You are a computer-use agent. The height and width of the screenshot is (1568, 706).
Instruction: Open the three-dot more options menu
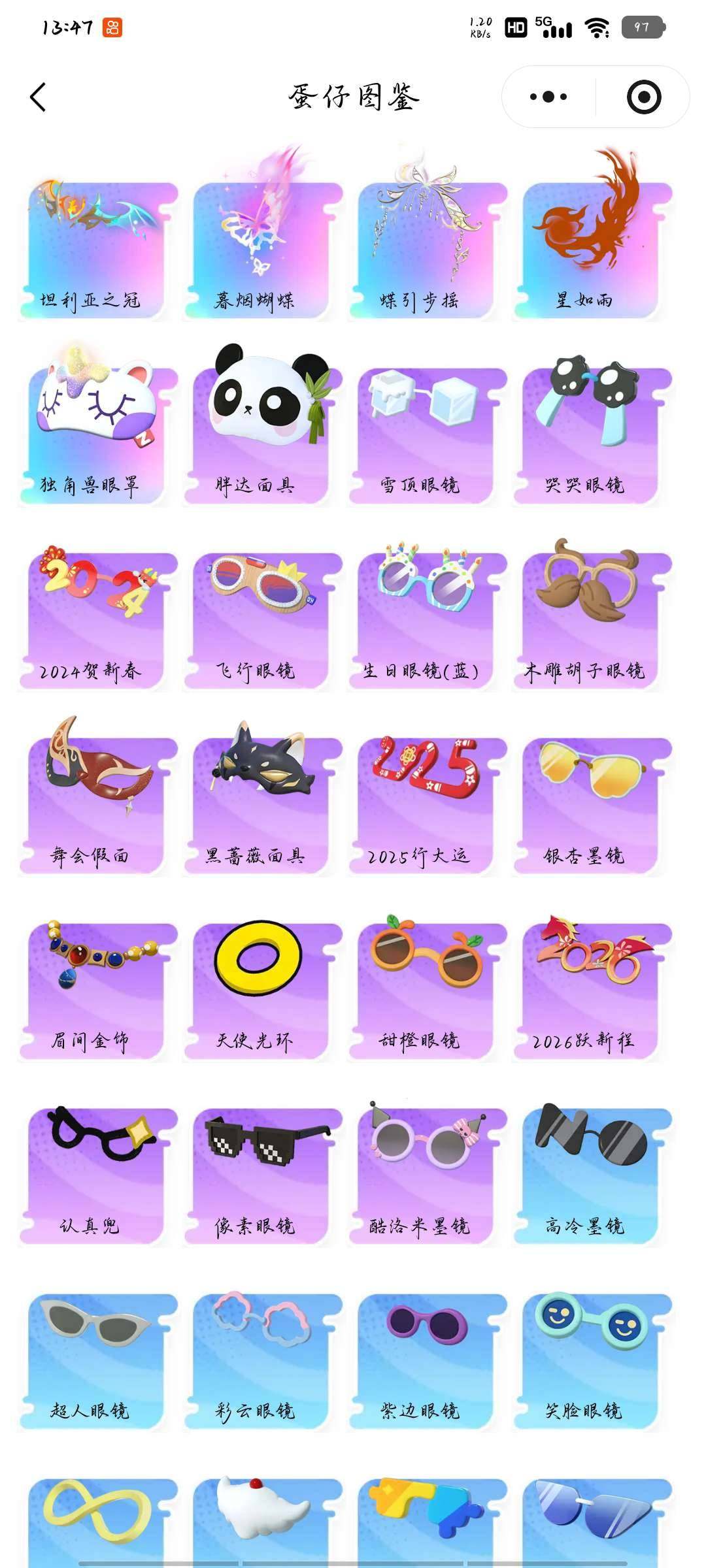coord(546,96)
